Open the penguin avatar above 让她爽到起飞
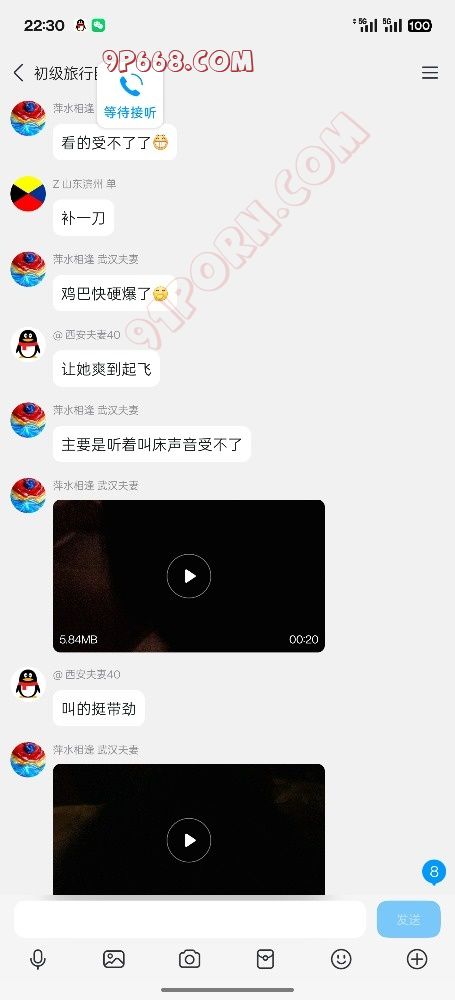Viewport: 455px width, 1000px height. (28, 344)
